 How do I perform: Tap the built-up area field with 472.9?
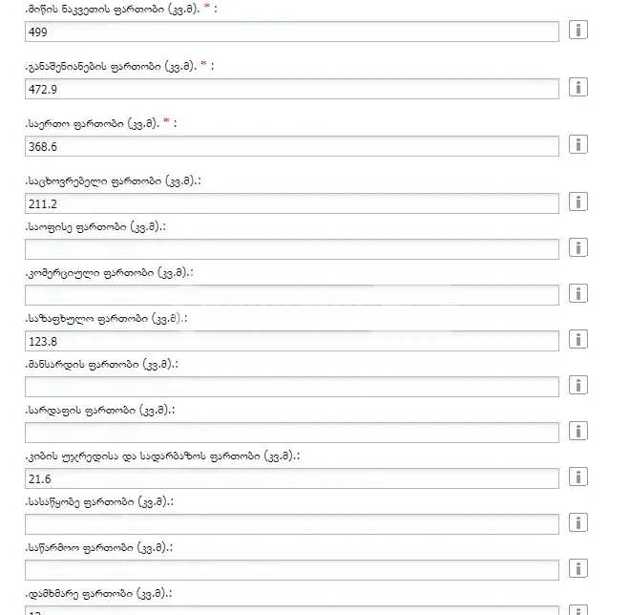point(291,89)
